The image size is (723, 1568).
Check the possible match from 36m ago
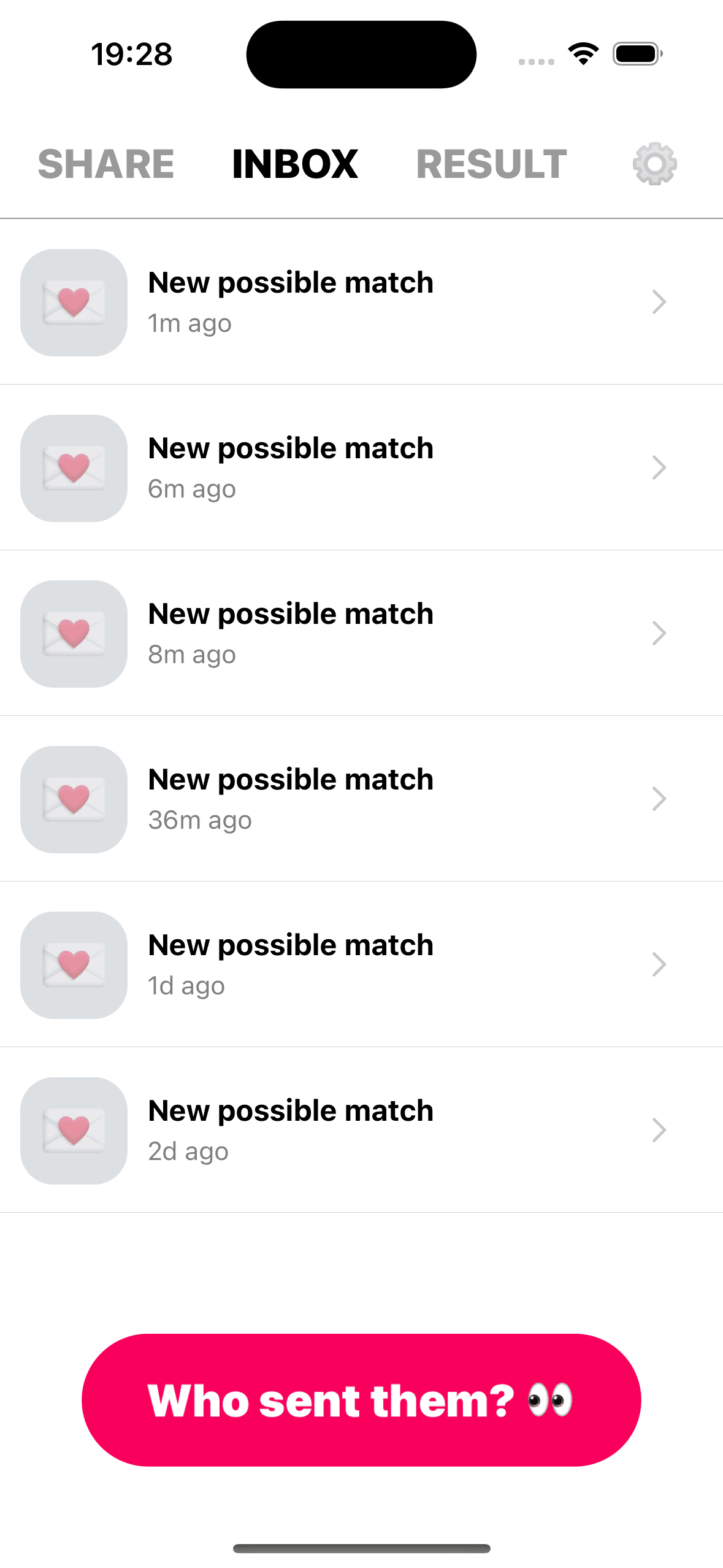361,799
